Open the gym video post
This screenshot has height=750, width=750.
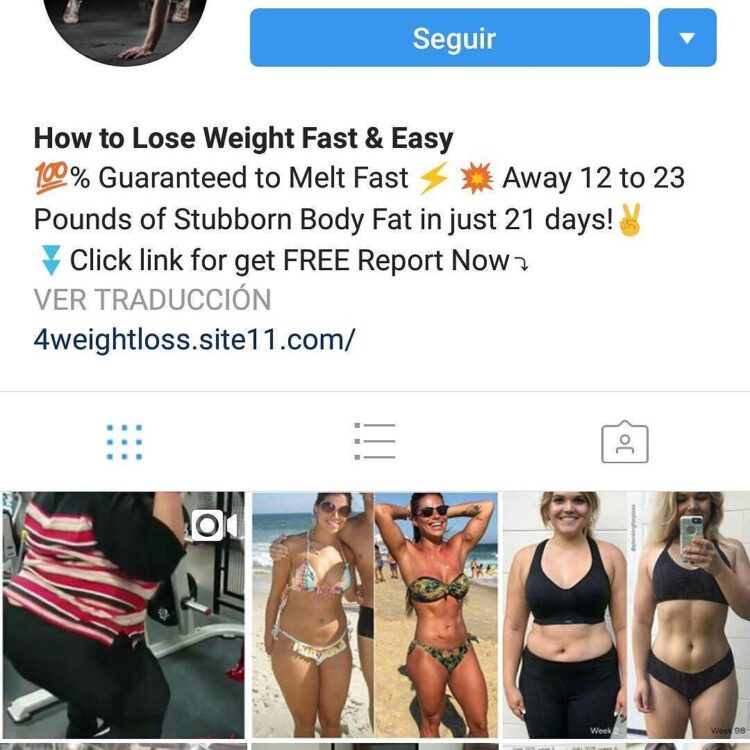pos(123,614)
